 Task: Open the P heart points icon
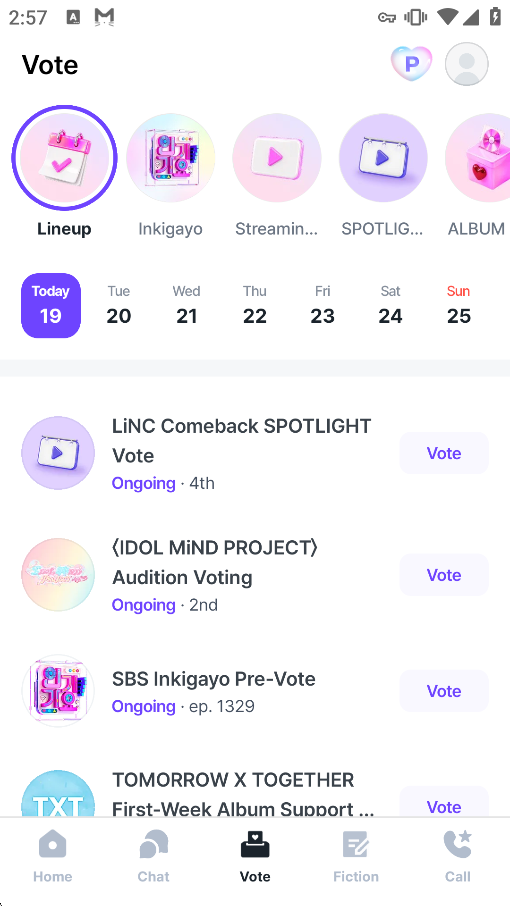[411, 64]
